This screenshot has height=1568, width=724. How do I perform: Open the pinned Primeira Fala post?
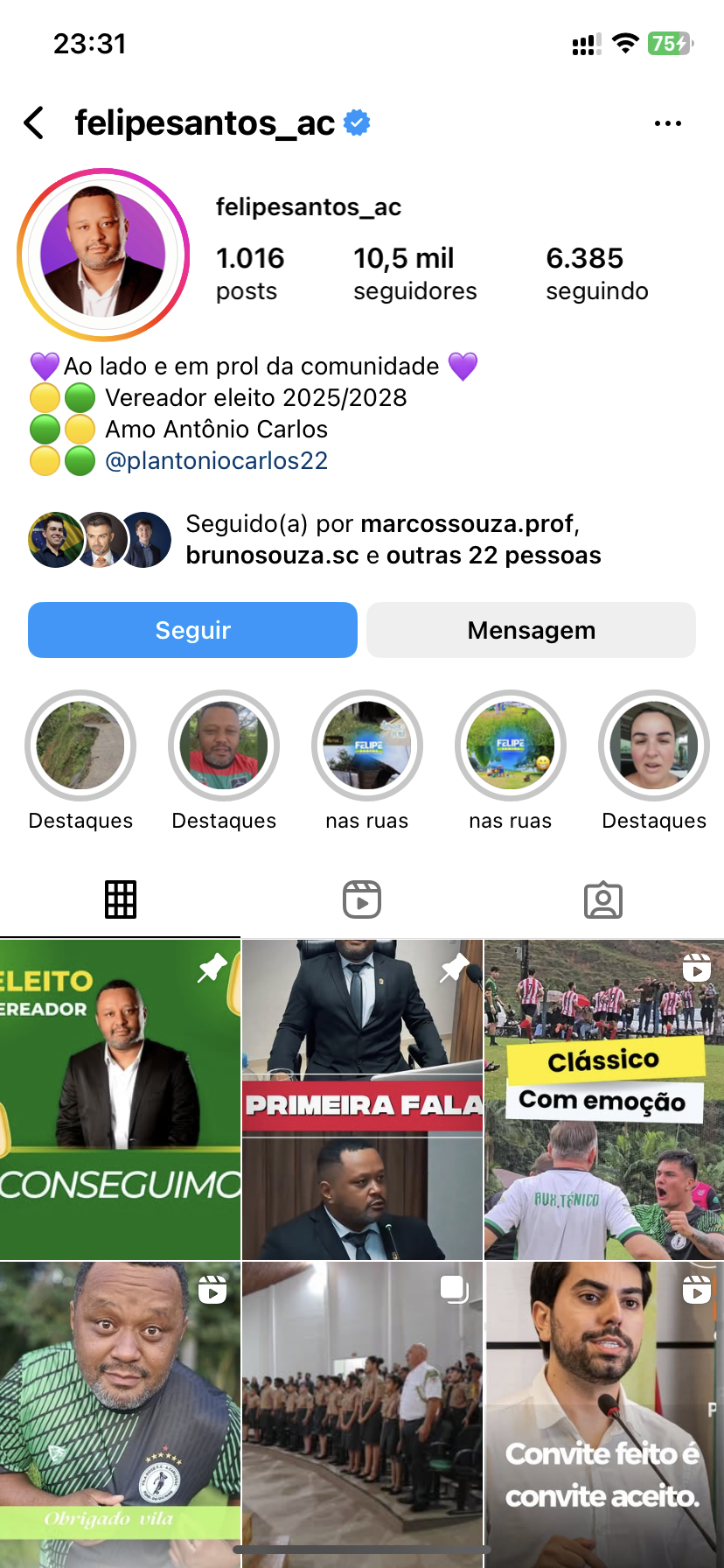coord(362,1100)
